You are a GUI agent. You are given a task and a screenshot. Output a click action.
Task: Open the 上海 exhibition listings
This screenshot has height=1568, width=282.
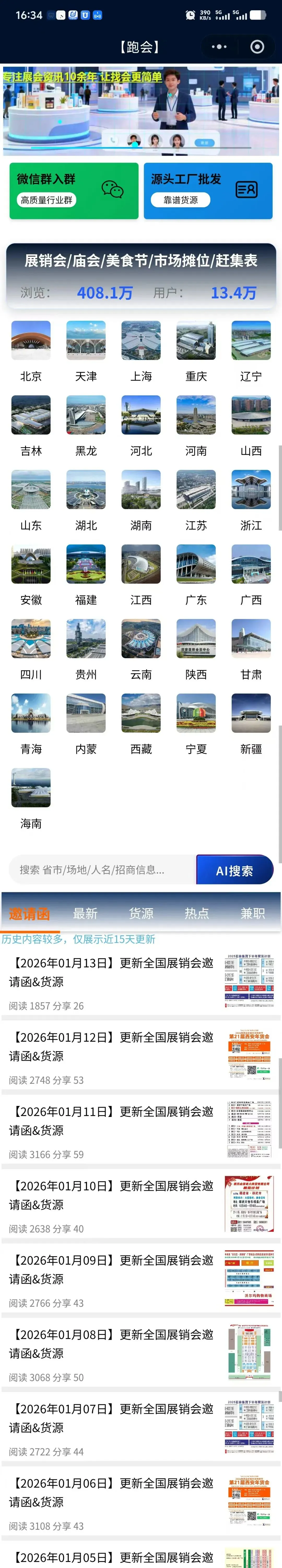click(x=141, y=351)
